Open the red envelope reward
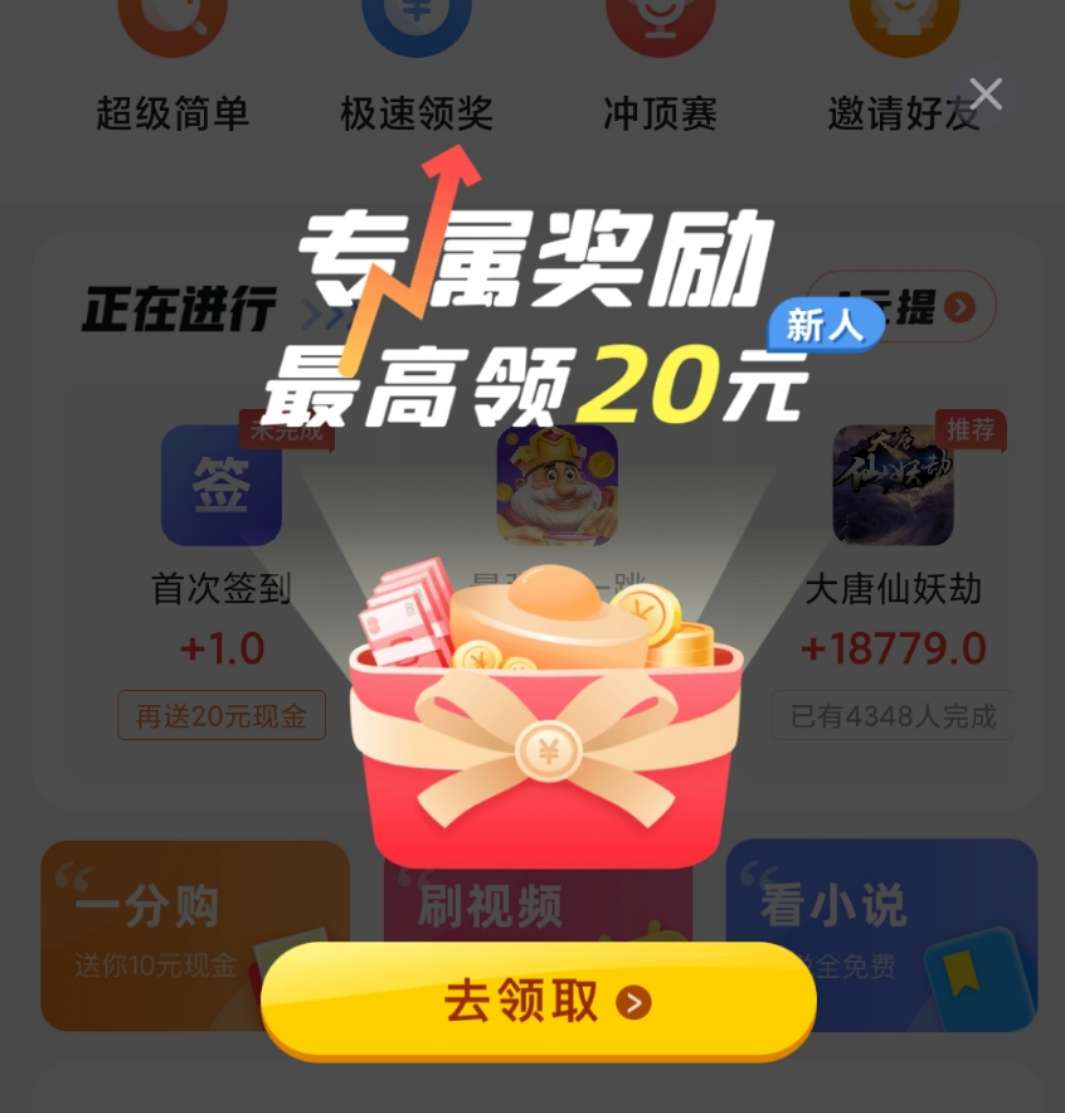 point(546,740)
